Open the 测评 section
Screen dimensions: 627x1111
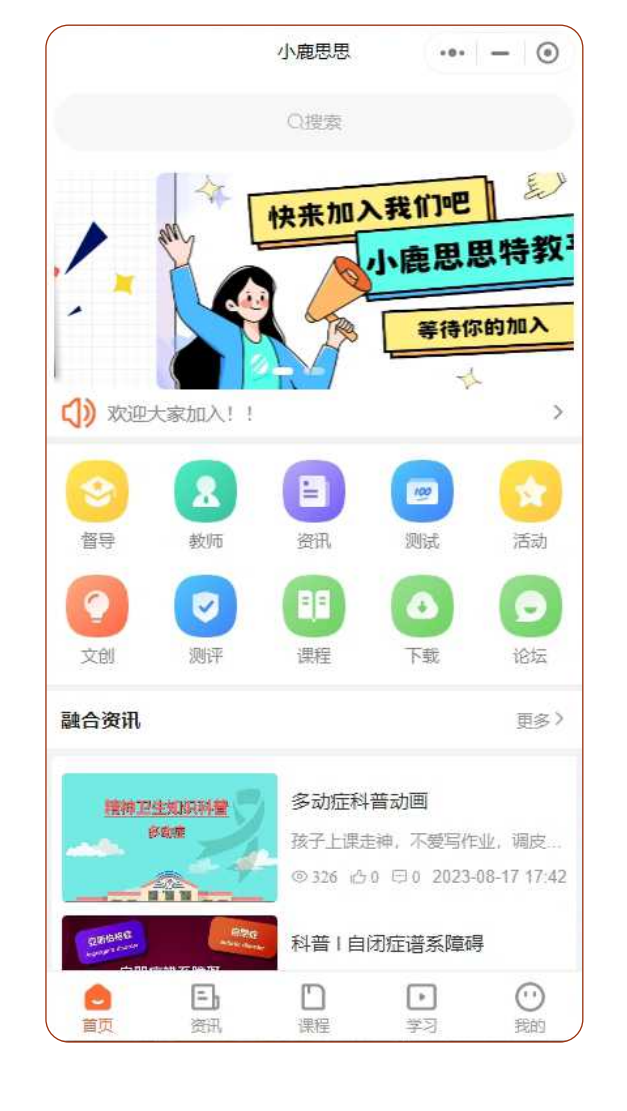coord(206,619)
